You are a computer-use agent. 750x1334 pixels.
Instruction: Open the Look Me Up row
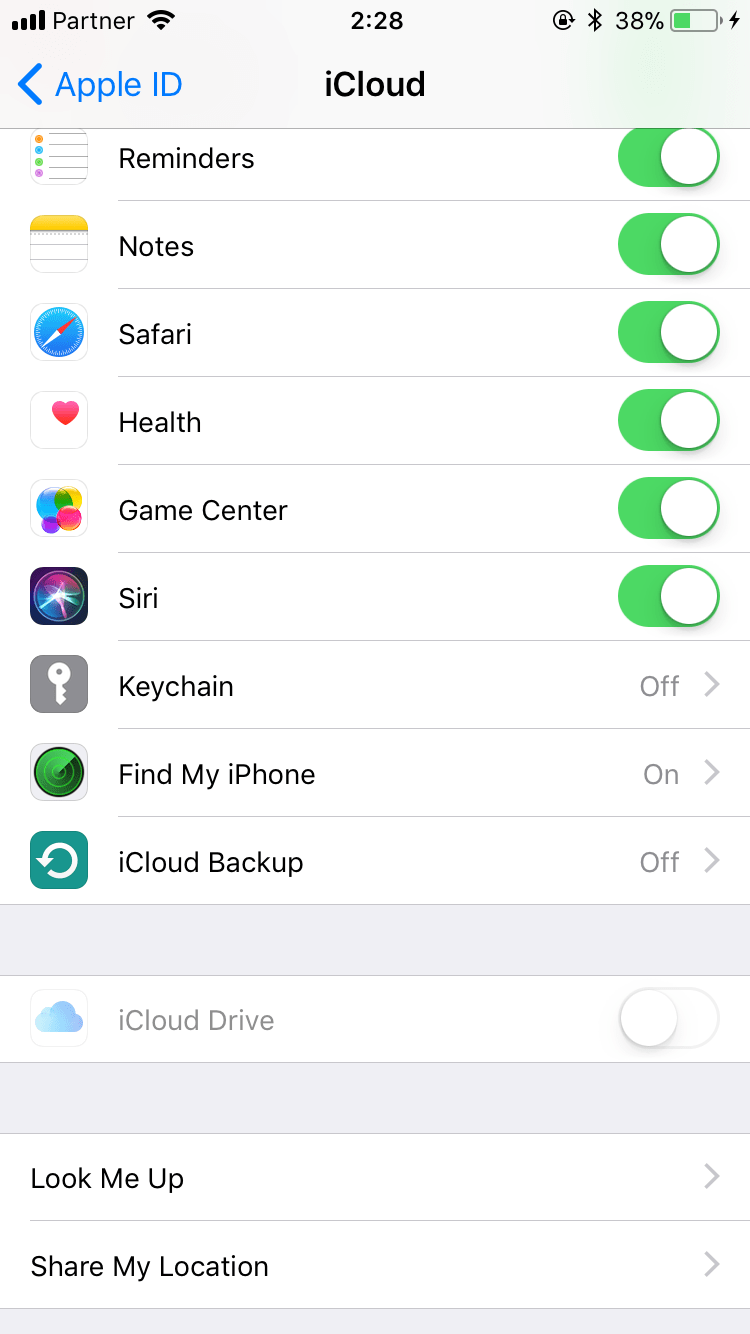[x=375, y=1178]
